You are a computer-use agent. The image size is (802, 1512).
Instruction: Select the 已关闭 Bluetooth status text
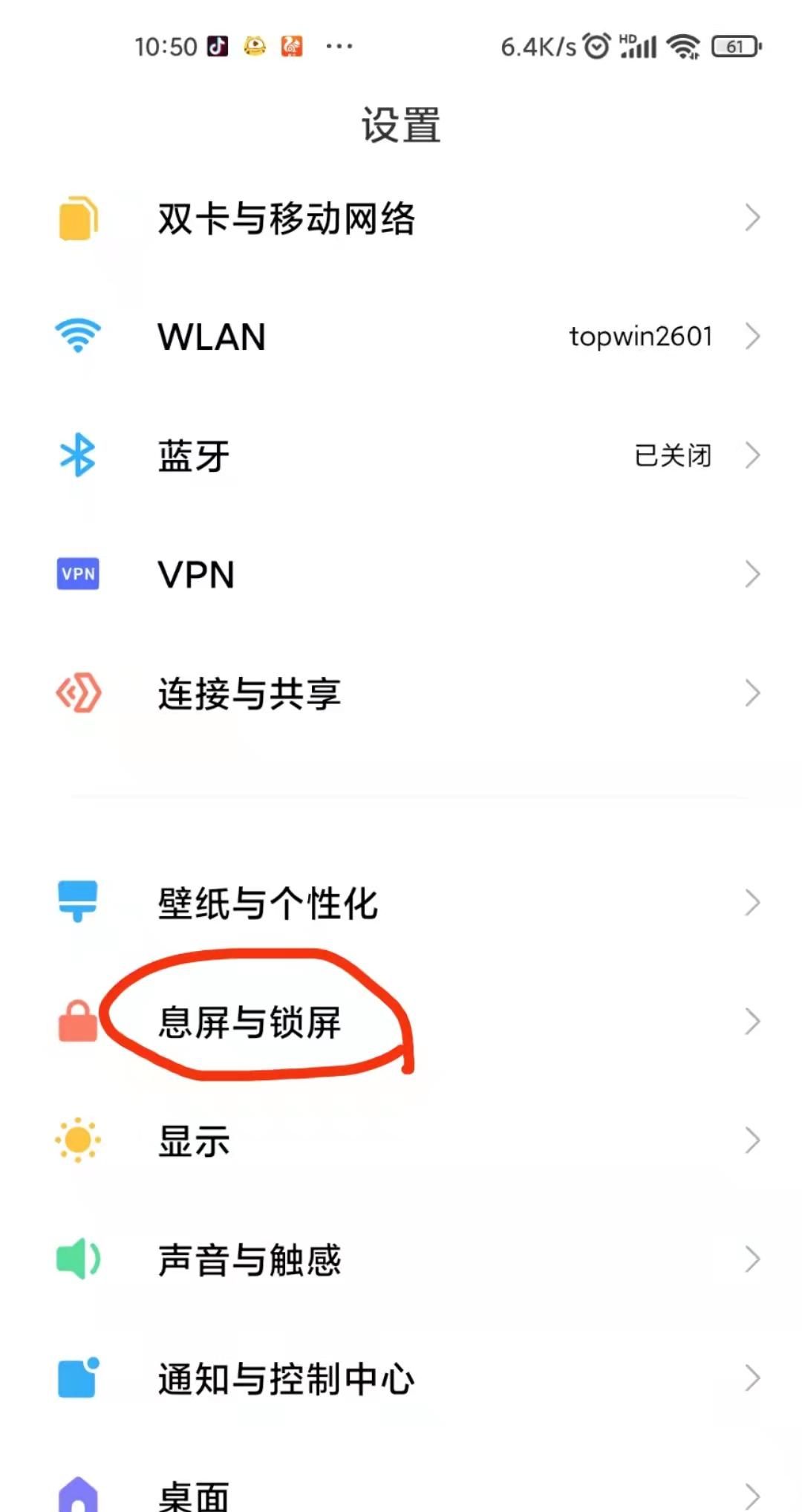point(672,456)
